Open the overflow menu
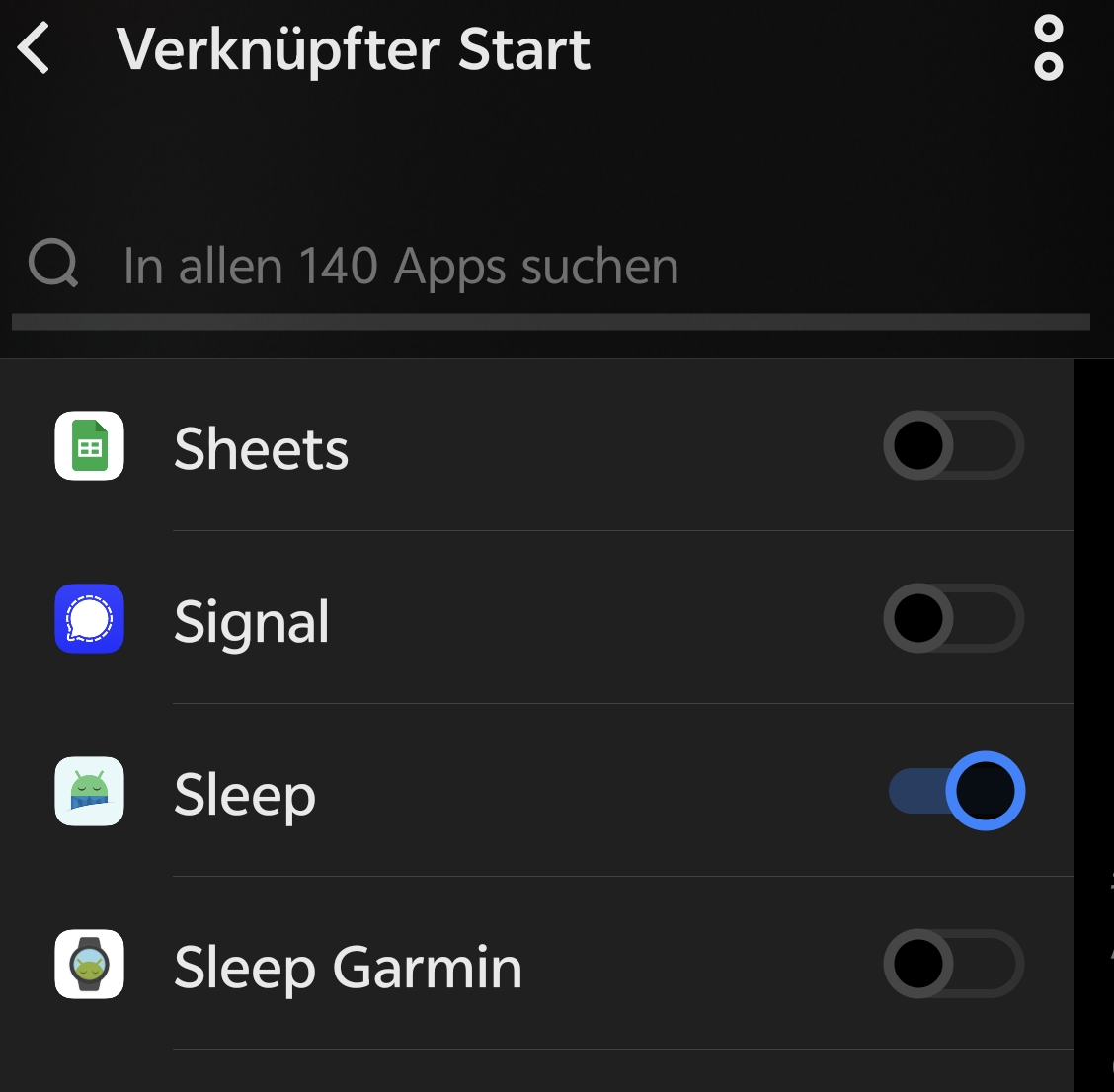The width and height of the screenshot is (1114, 1092). 1048,48
